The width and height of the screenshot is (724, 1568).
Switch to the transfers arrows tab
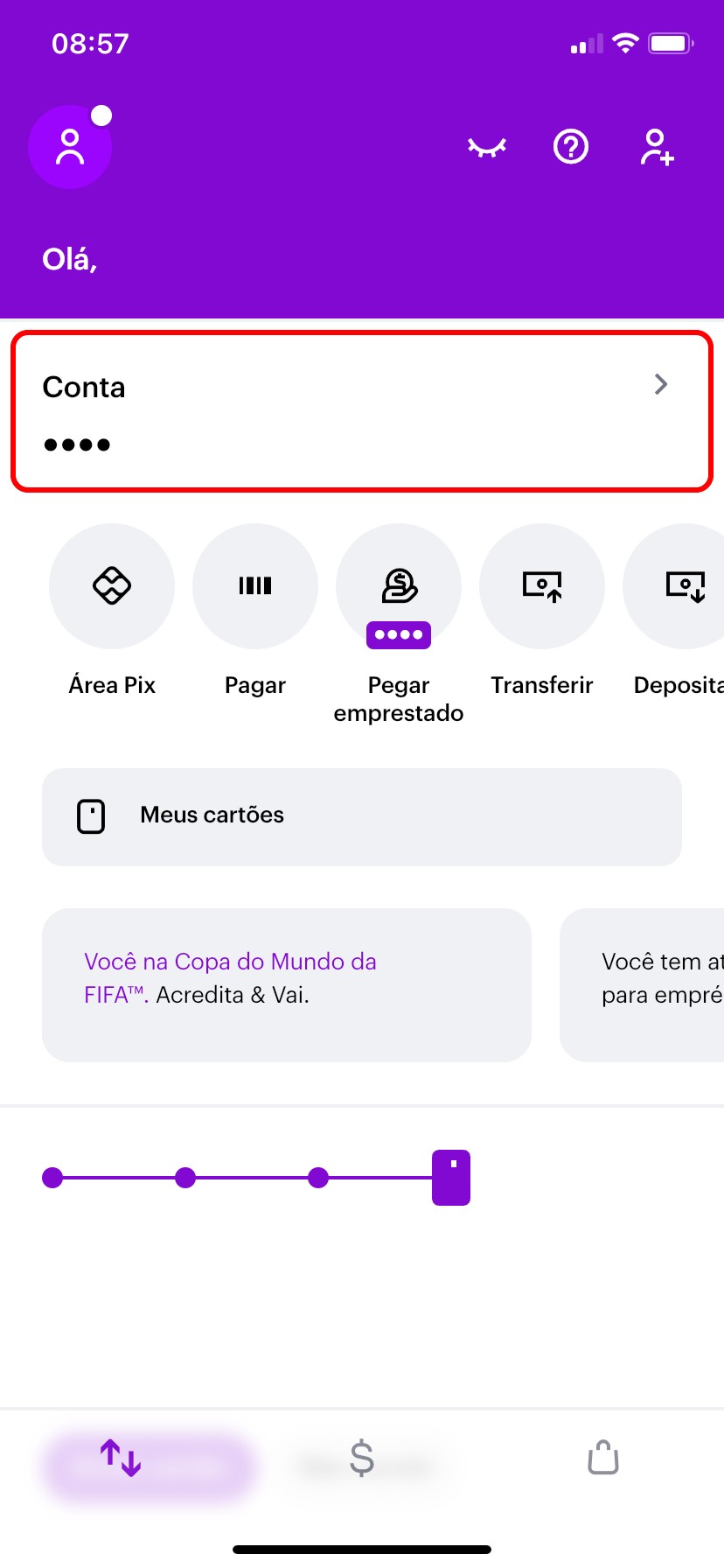pyautogui.click(x=121, y=1459)
